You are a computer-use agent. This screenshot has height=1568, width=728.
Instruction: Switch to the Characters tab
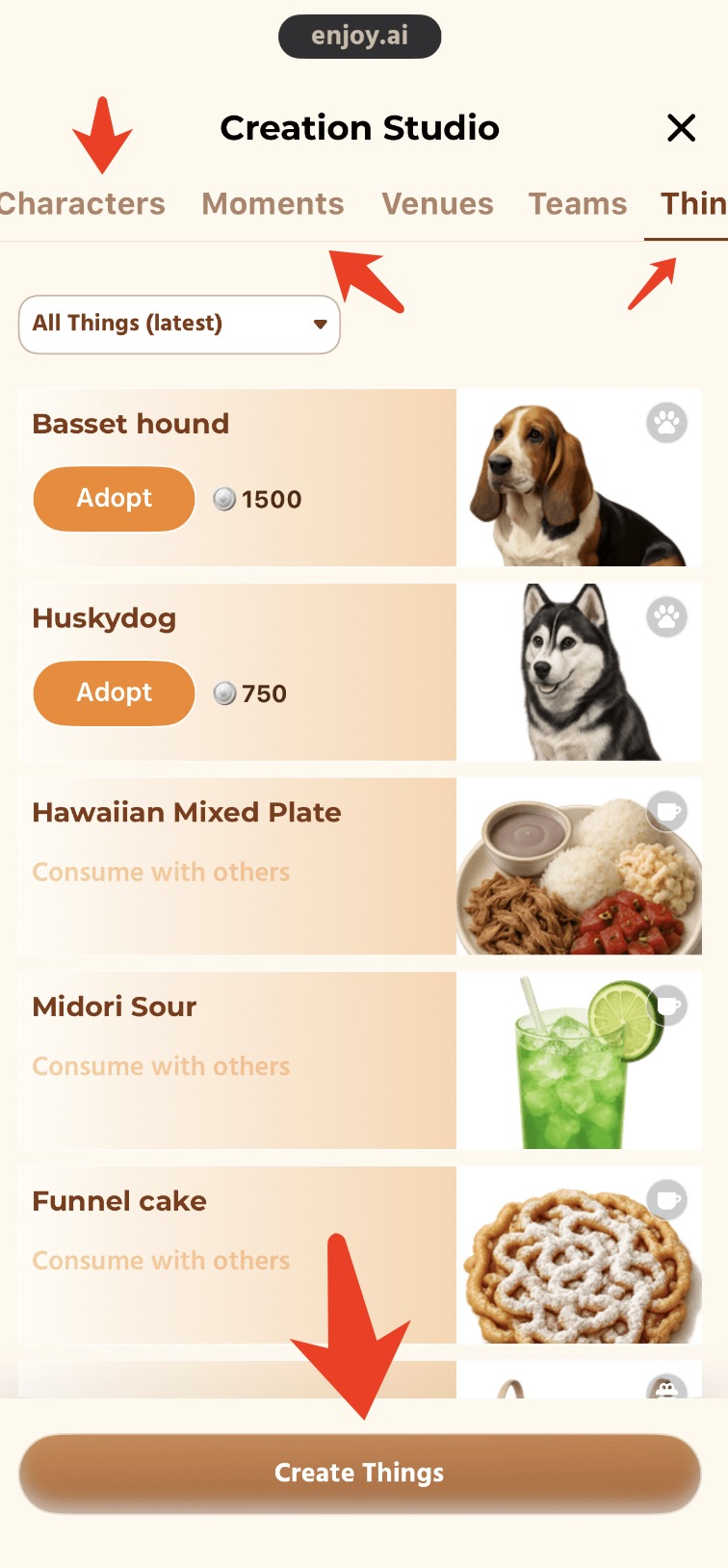click(83, 204)
